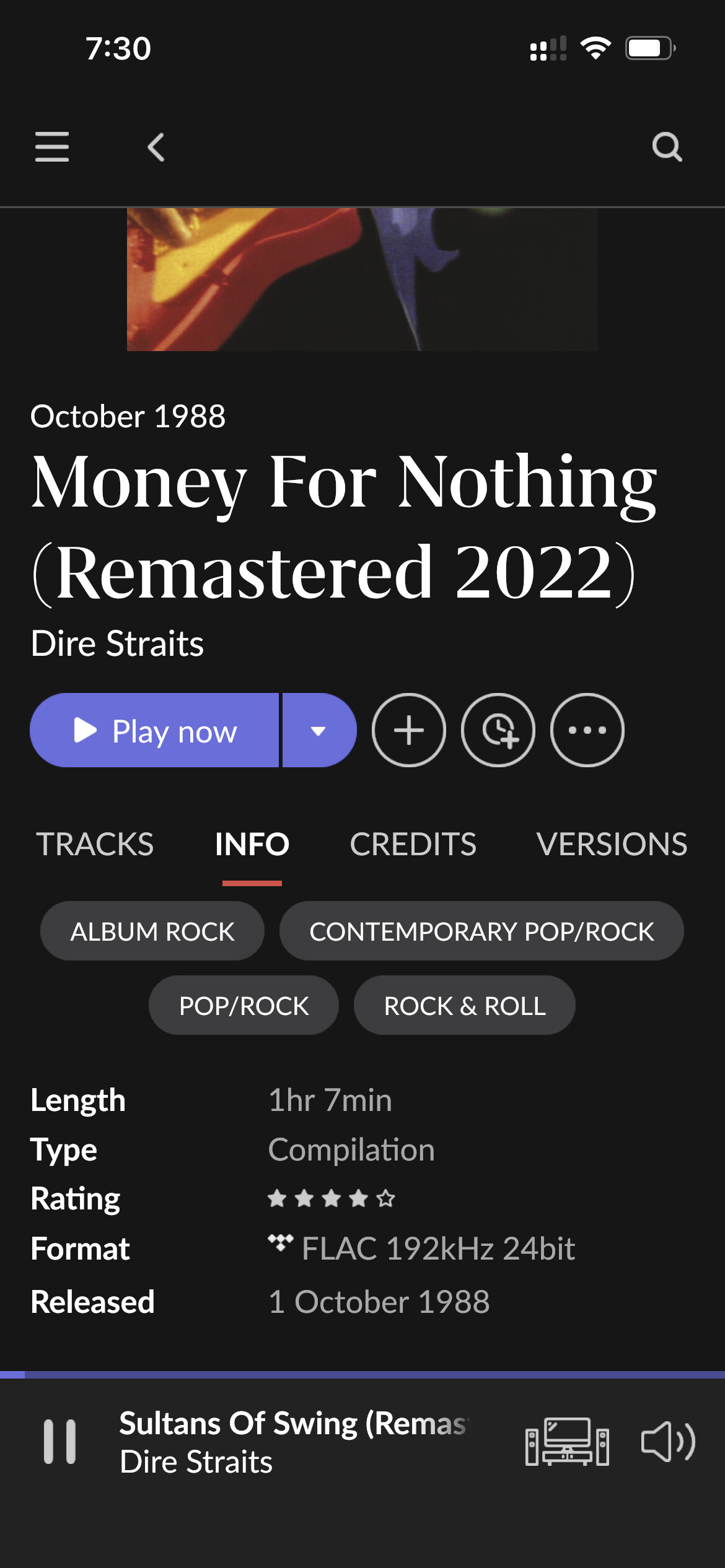This screenshot has height=1568, width=725.
Task: Browse the Album Rock genre chip
Action: click(152, 931)
